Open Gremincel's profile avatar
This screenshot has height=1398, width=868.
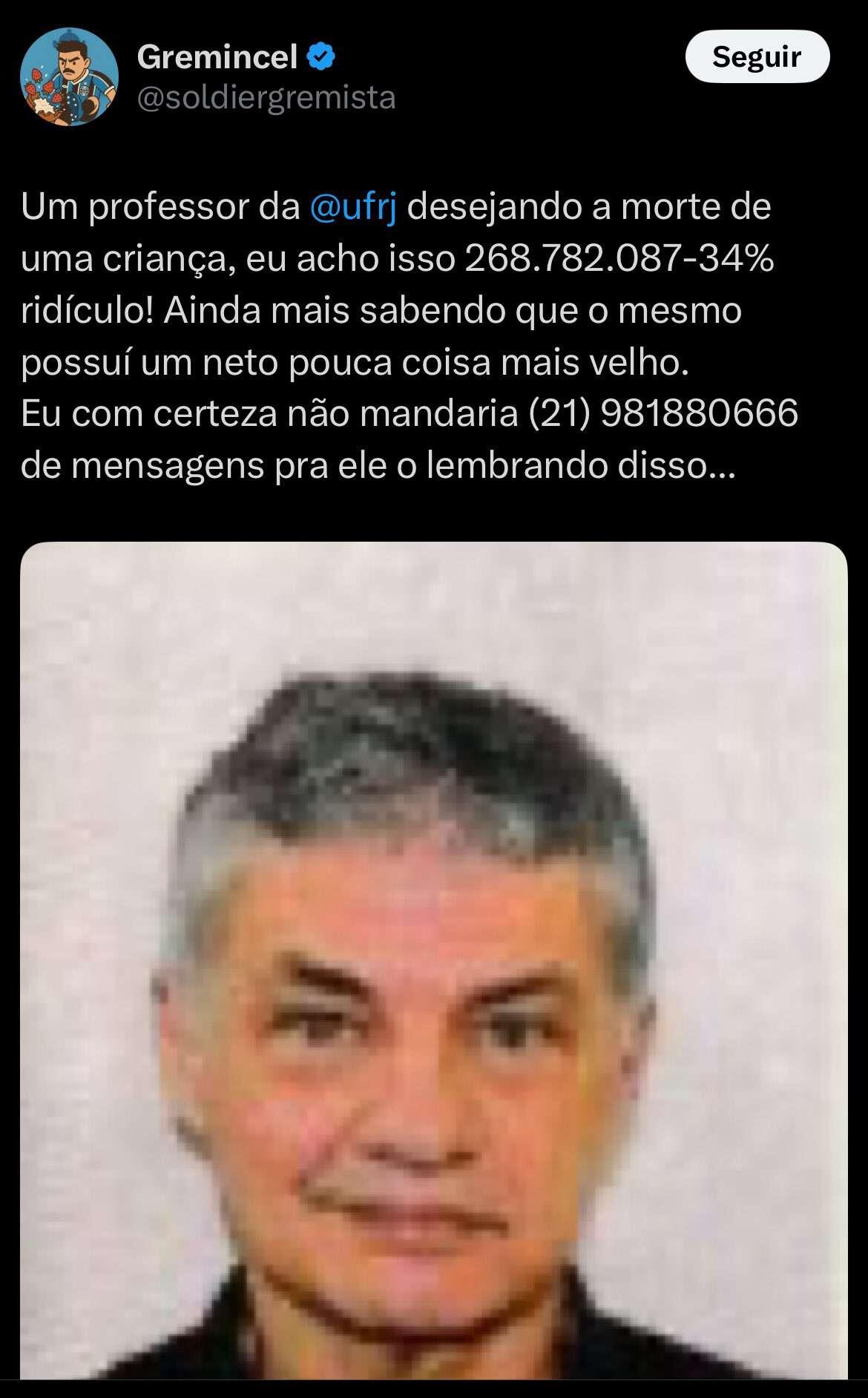pos(69,76)
